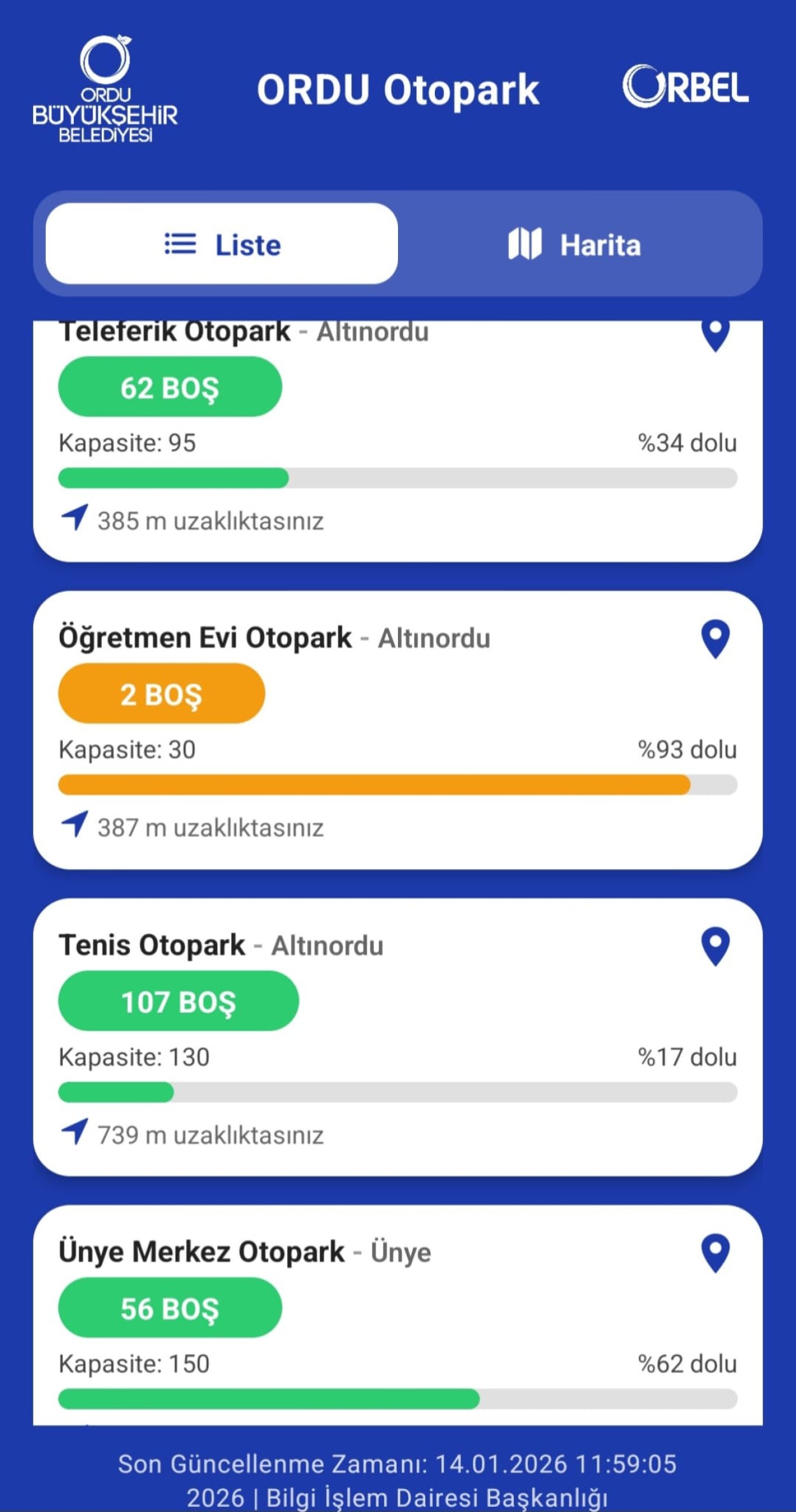Tap the 107 BOŞ availability badge

178,1000
